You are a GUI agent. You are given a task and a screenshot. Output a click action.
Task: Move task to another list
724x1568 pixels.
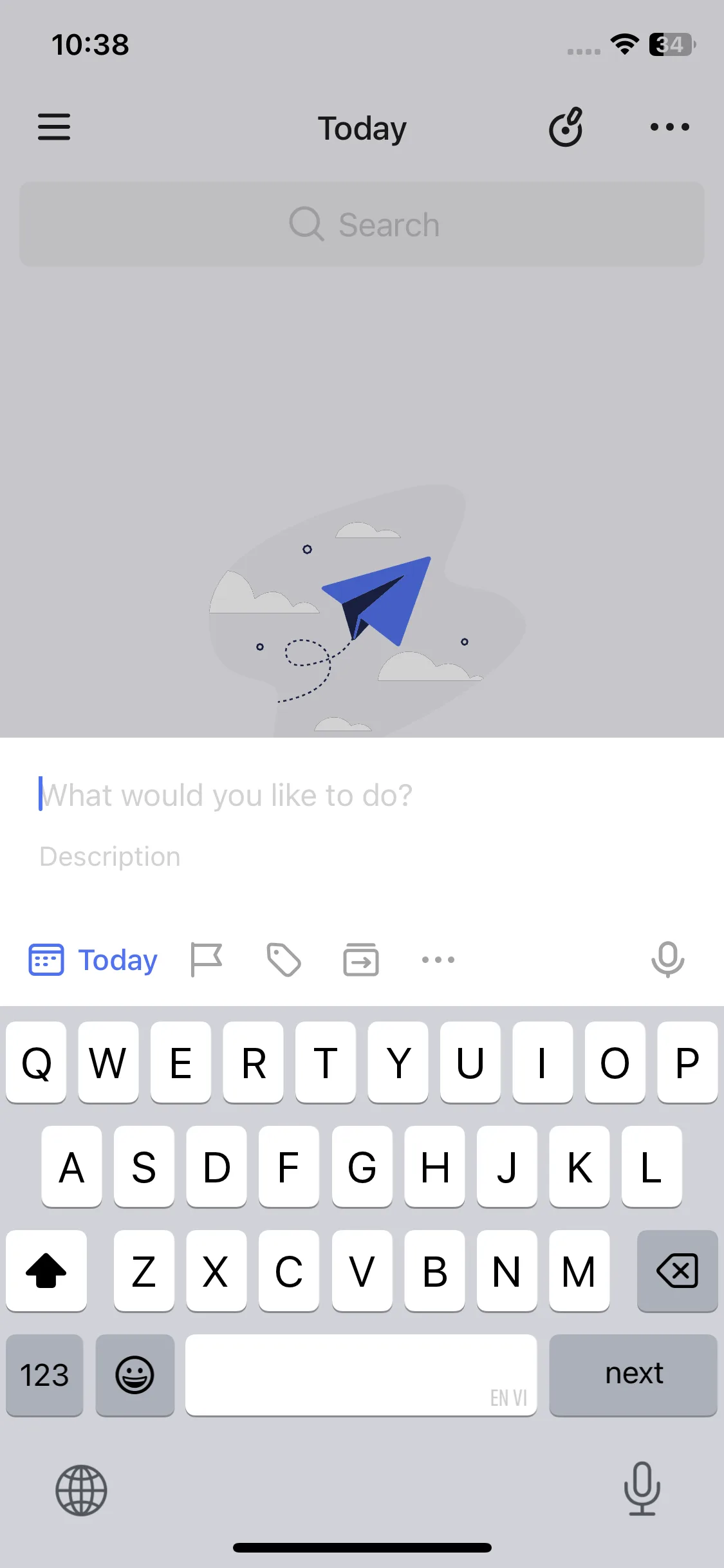tap(361, 960)
